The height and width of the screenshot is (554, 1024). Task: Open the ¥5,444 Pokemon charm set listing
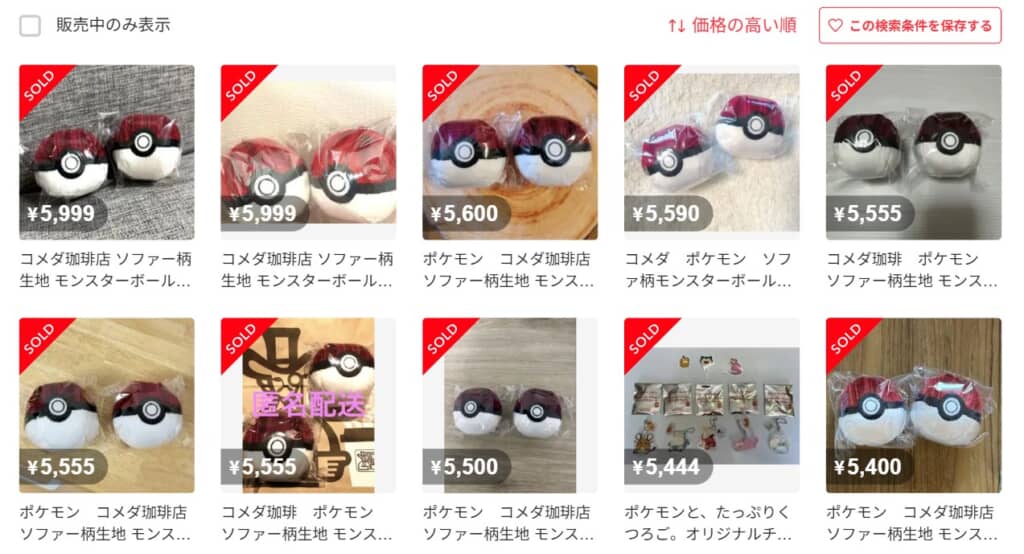click(x=711, y=405)
